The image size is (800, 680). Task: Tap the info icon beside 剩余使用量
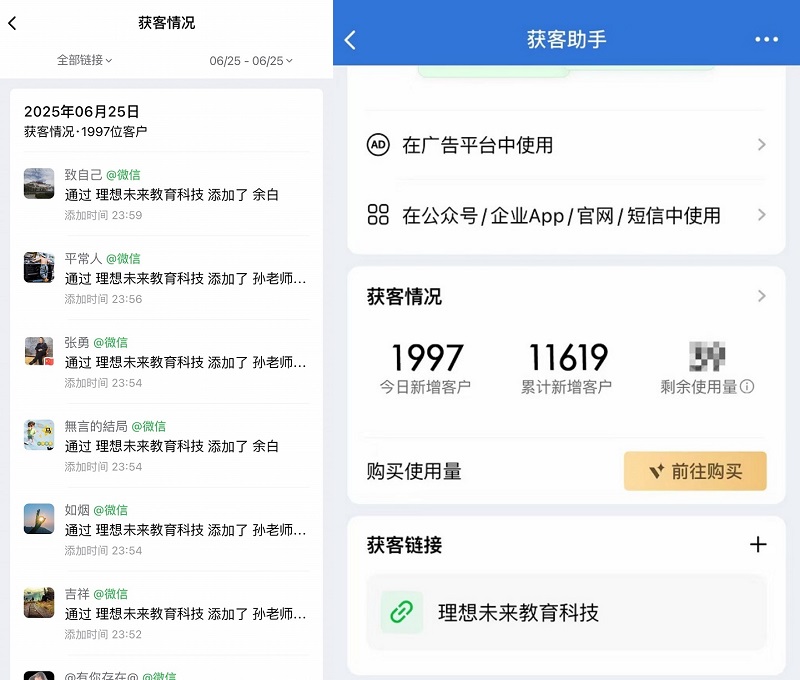(x=747, y=387)
